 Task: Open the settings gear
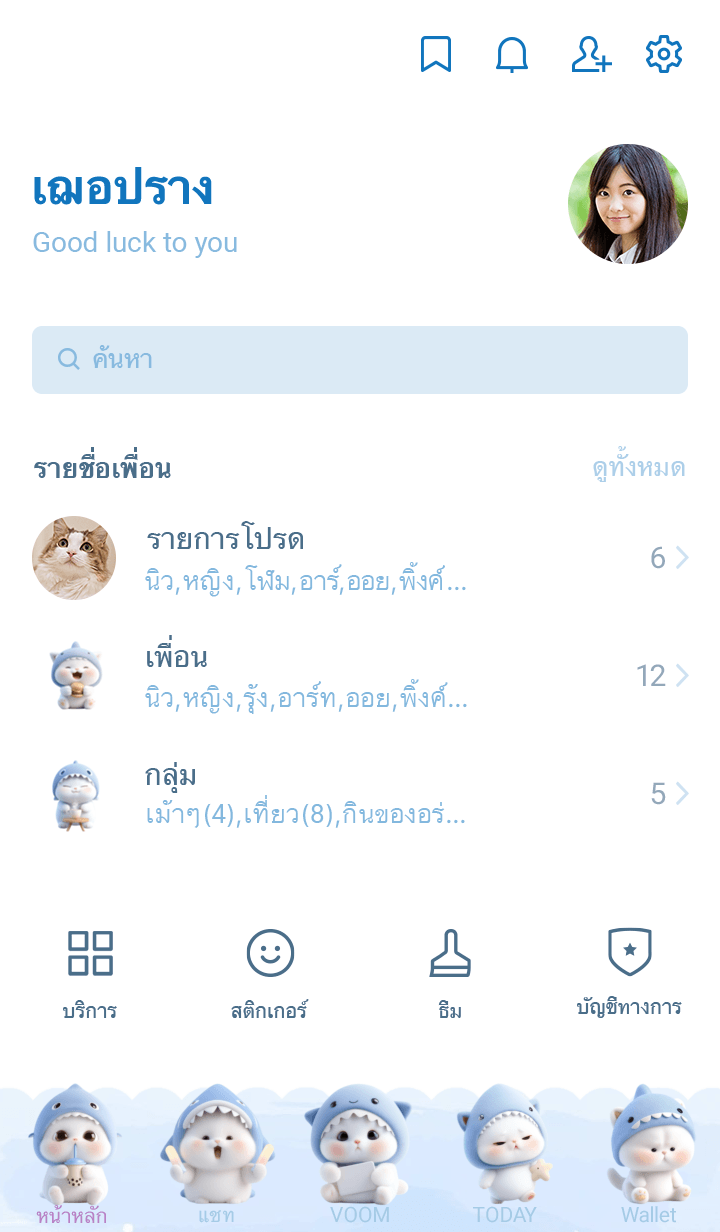click(x=664, y=54)
